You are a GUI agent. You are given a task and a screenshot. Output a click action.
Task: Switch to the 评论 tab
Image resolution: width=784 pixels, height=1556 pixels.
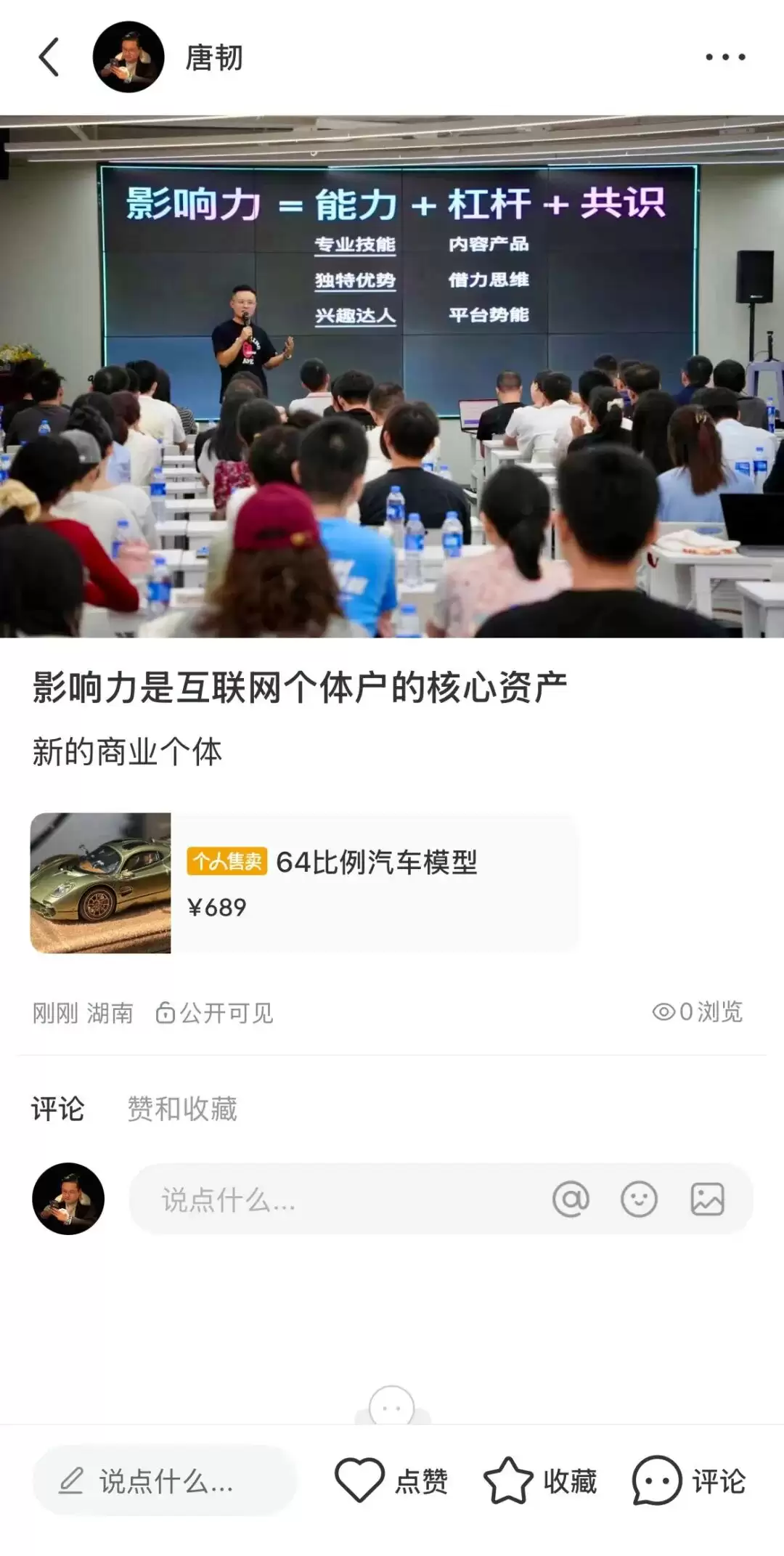pyautogui.click(x=57, y=1109)
